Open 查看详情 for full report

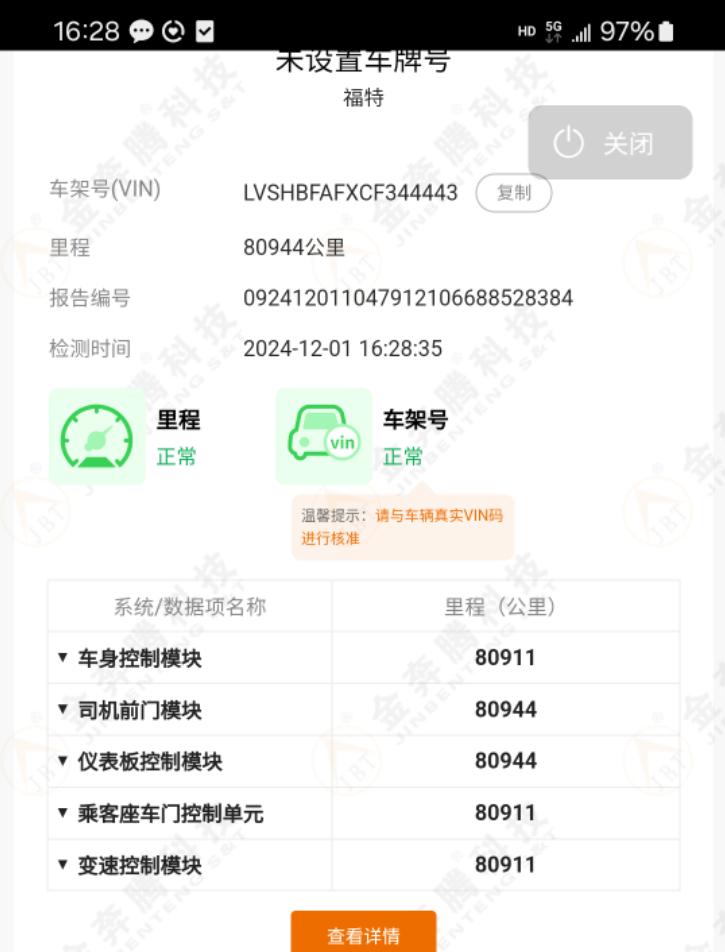363,936
